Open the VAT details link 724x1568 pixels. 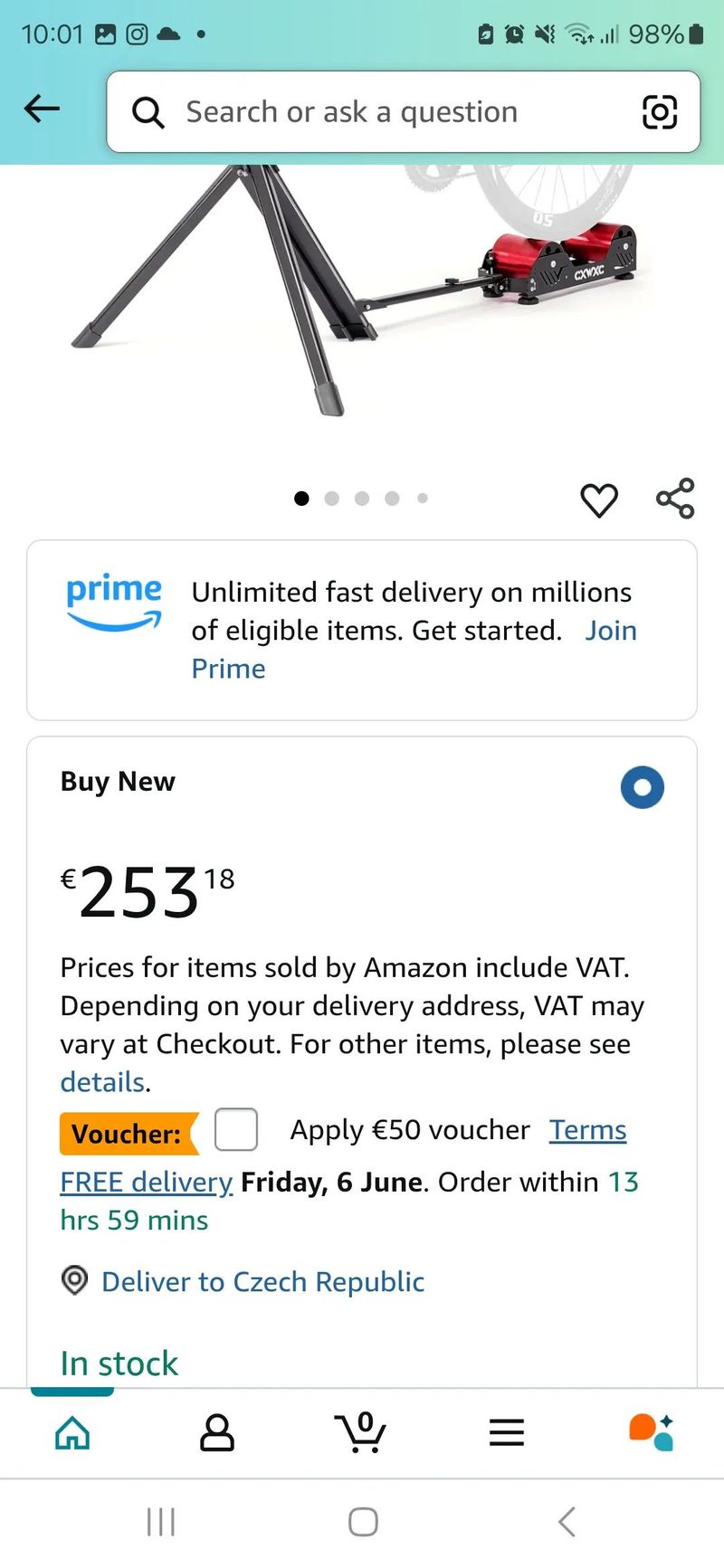pyautogui.click(x=102, y=1082)
